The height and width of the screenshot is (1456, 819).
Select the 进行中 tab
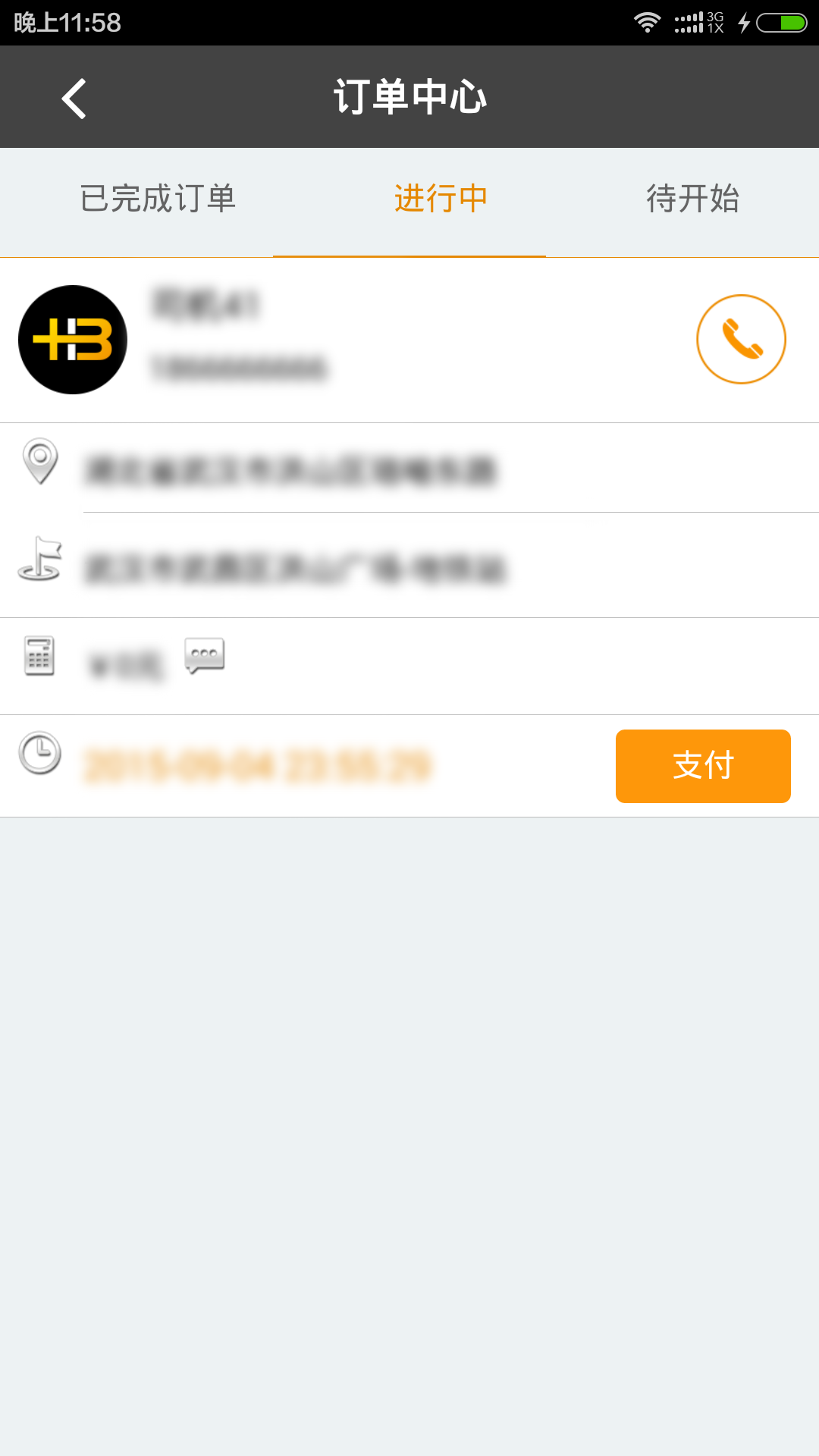click(x=441, y=199)
